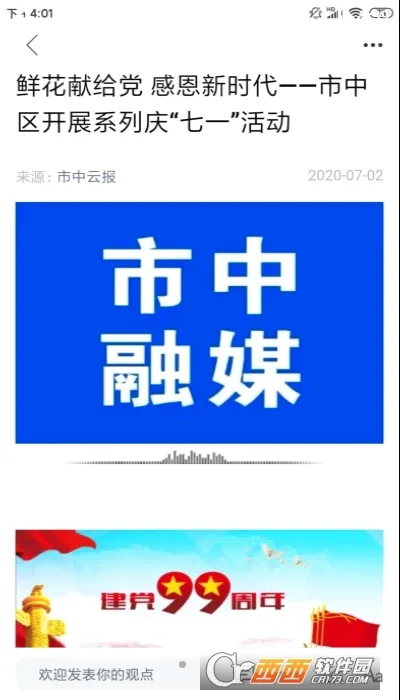
Task: Go back using the top-left arrow
Action: (32, 45)
